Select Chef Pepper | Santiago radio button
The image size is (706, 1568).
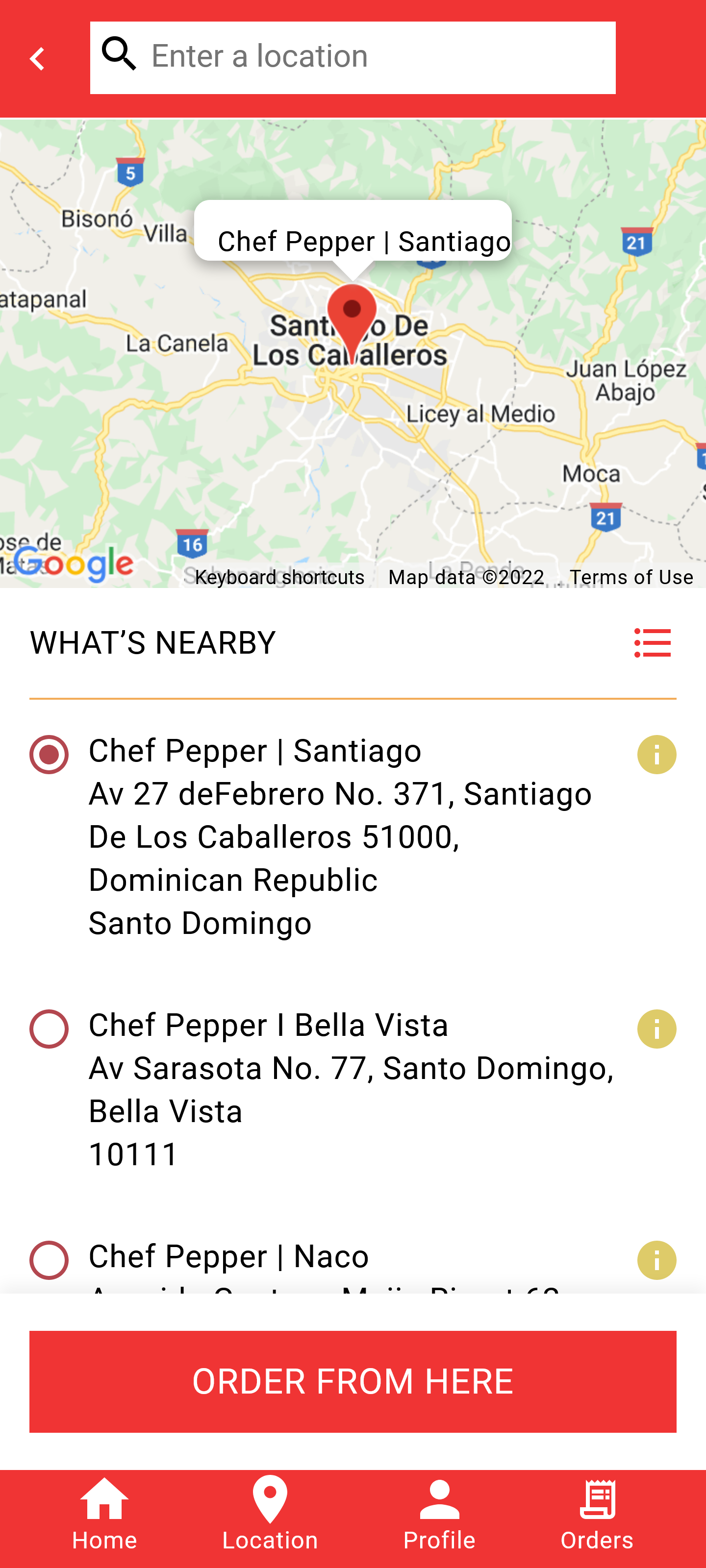coord(49,754)
